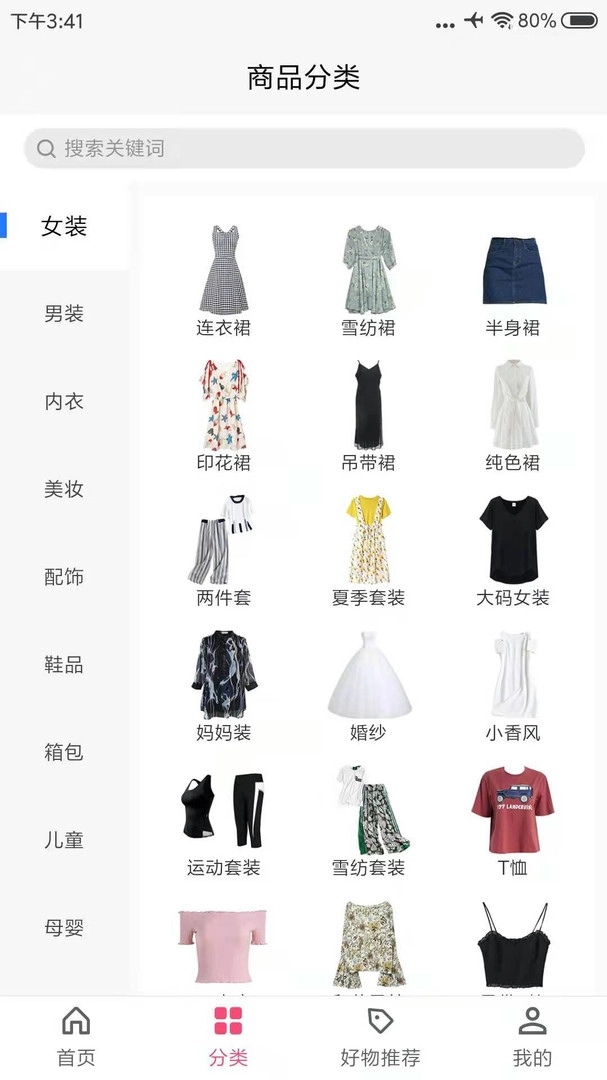
Task: Open the 连衣裙 item
Action: coord(224,280)
